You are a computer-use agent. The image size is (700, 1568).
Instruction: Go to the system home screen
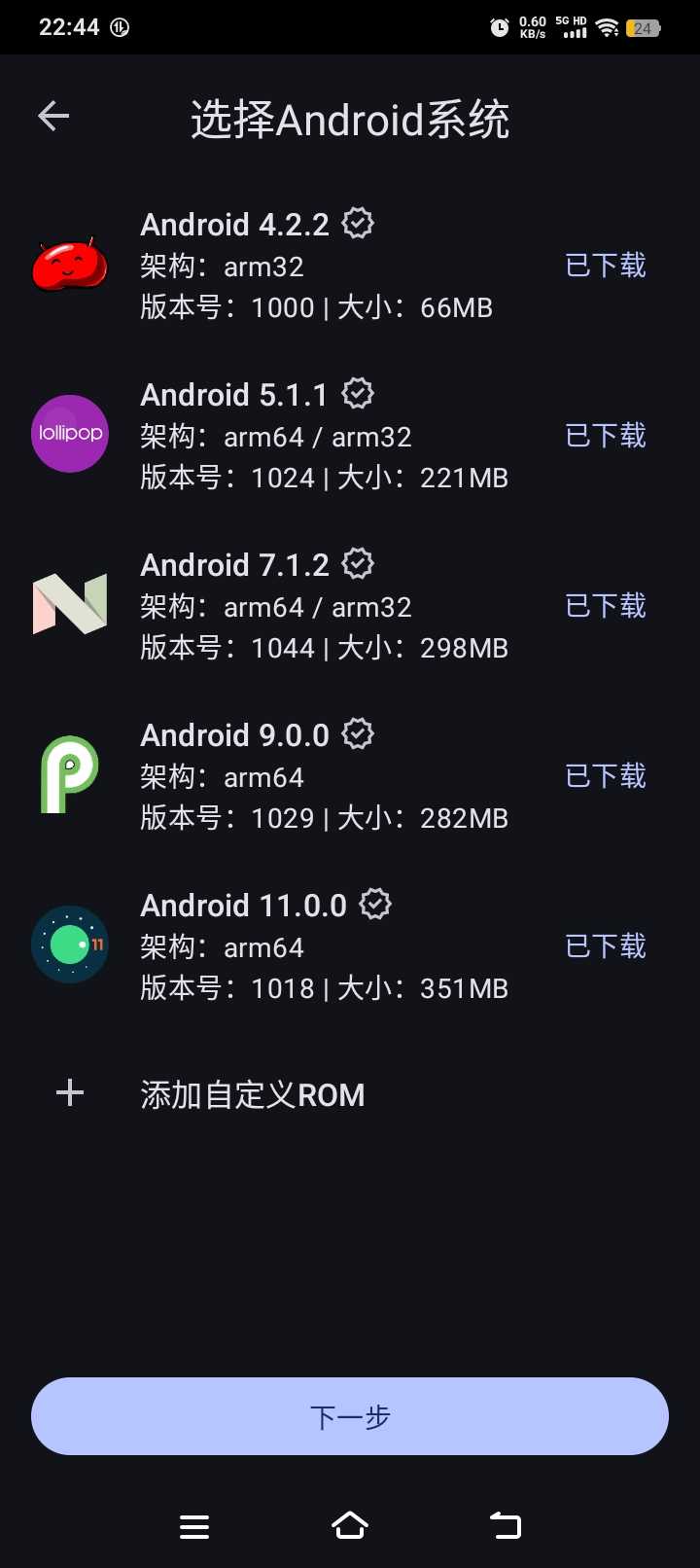coord(350,1526)
